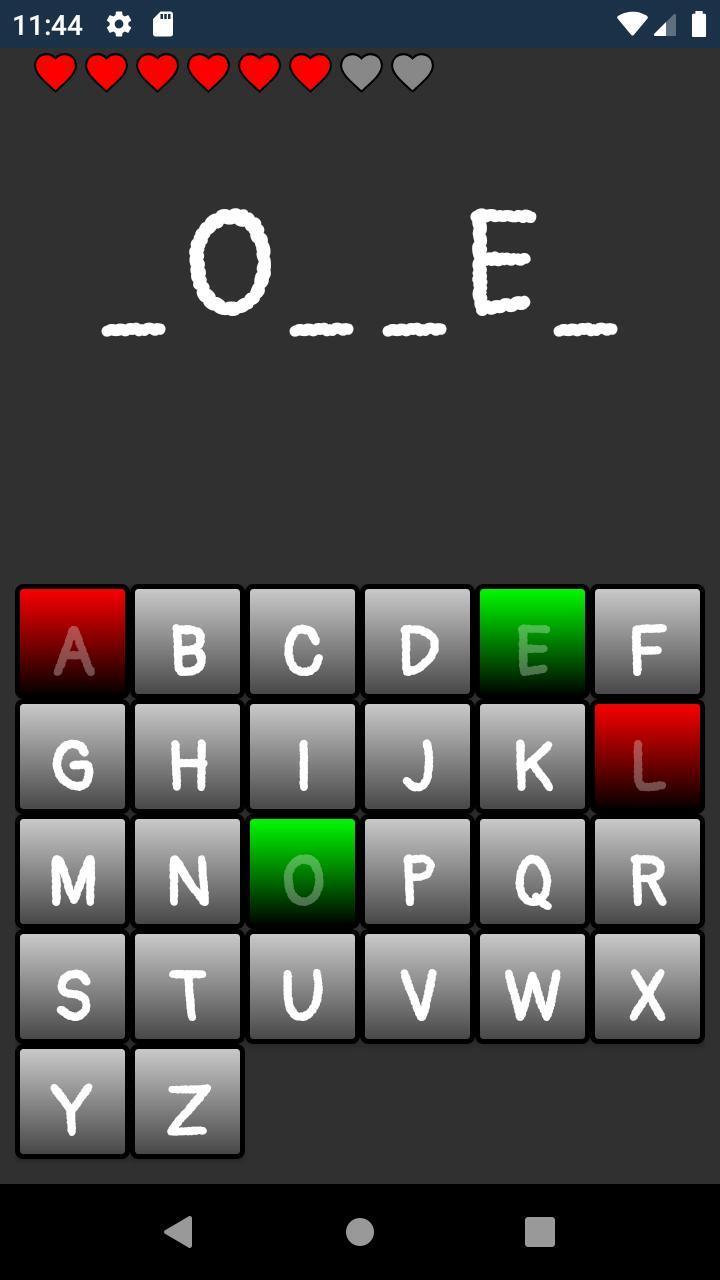Screen dimensions: 720x1280
Task: Select the letter V
Action: tap(418, 986)
